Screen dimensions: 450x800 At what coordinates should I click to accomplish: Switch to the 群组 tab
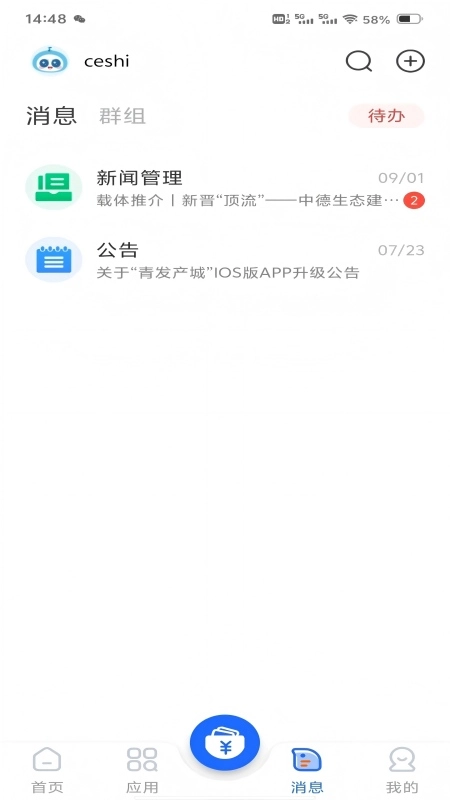pyautogui.click(x=122, y=116)
